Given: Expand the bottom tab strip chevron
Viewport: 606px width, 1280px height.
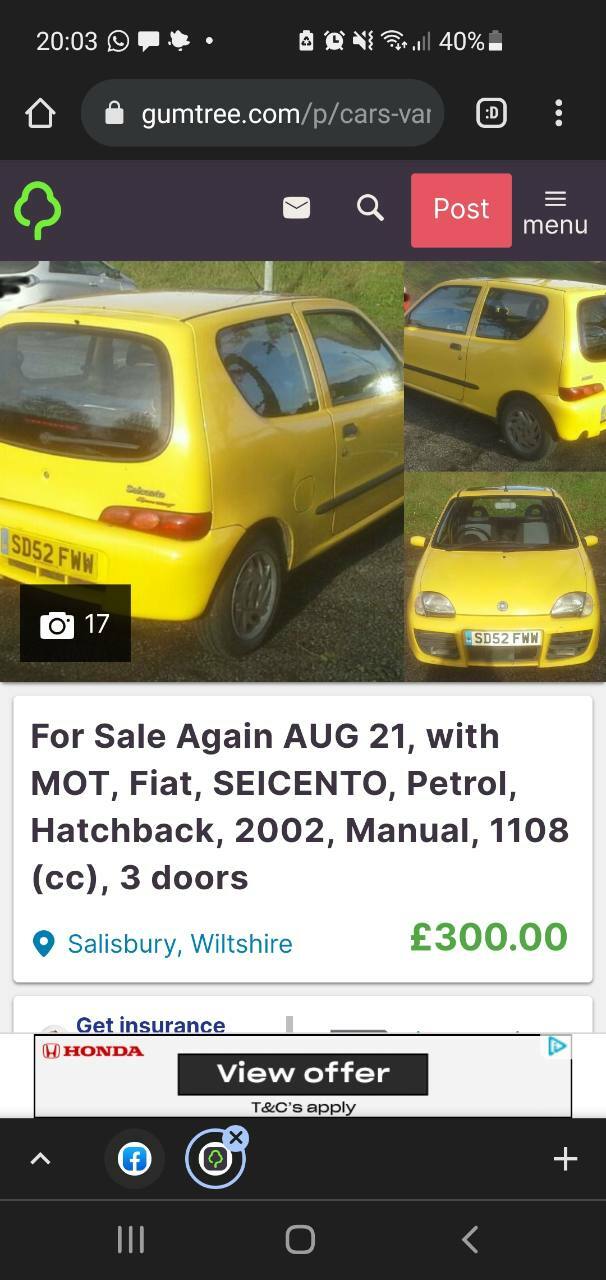Looking at the screenshot, I should pyautogui.click(x=40, y=1159).
